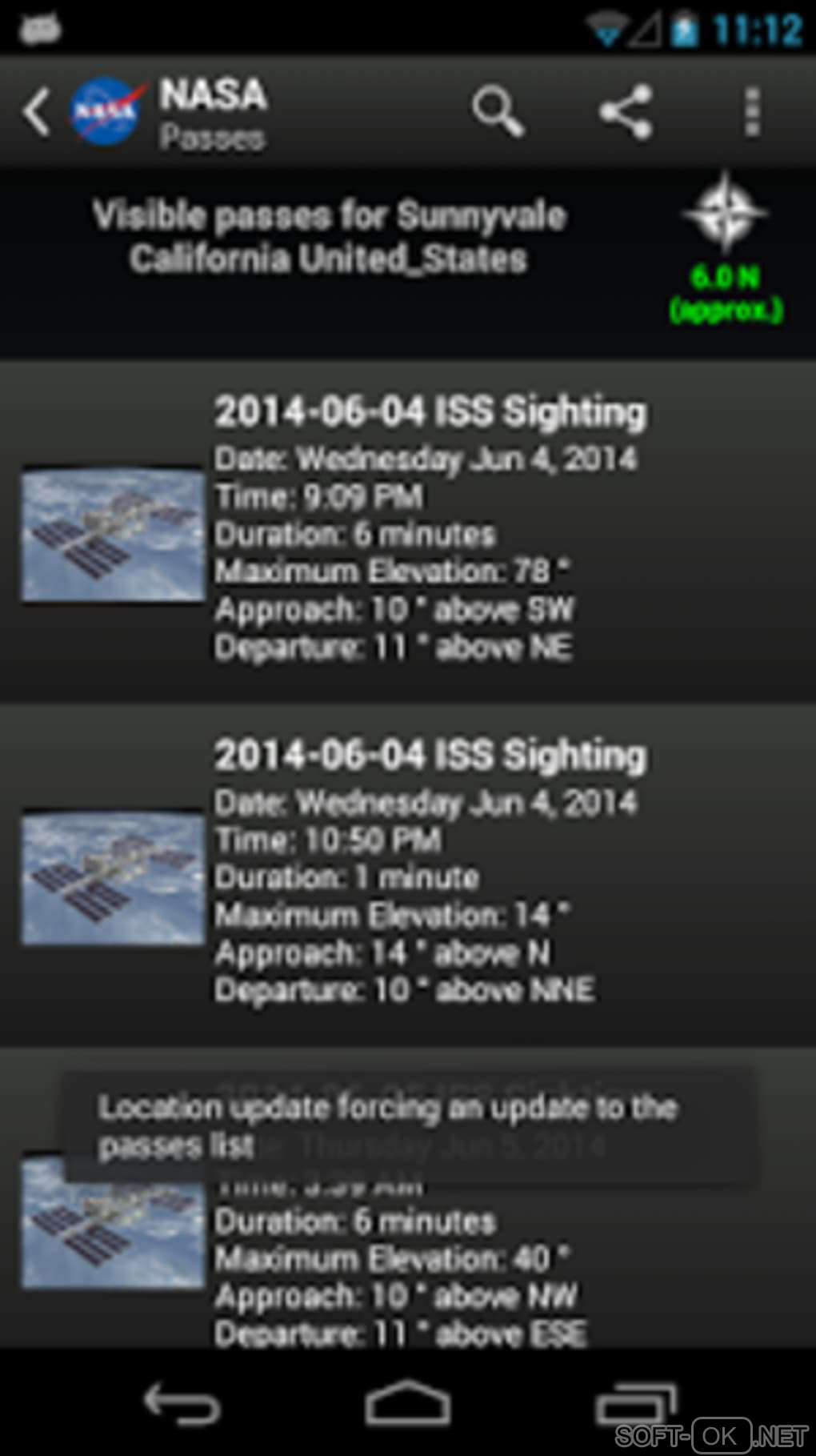Image resolution: width=816 pixels, height=1456 pixels.
Task: Share the ISS passes list
Action: (x=626, y=111)
